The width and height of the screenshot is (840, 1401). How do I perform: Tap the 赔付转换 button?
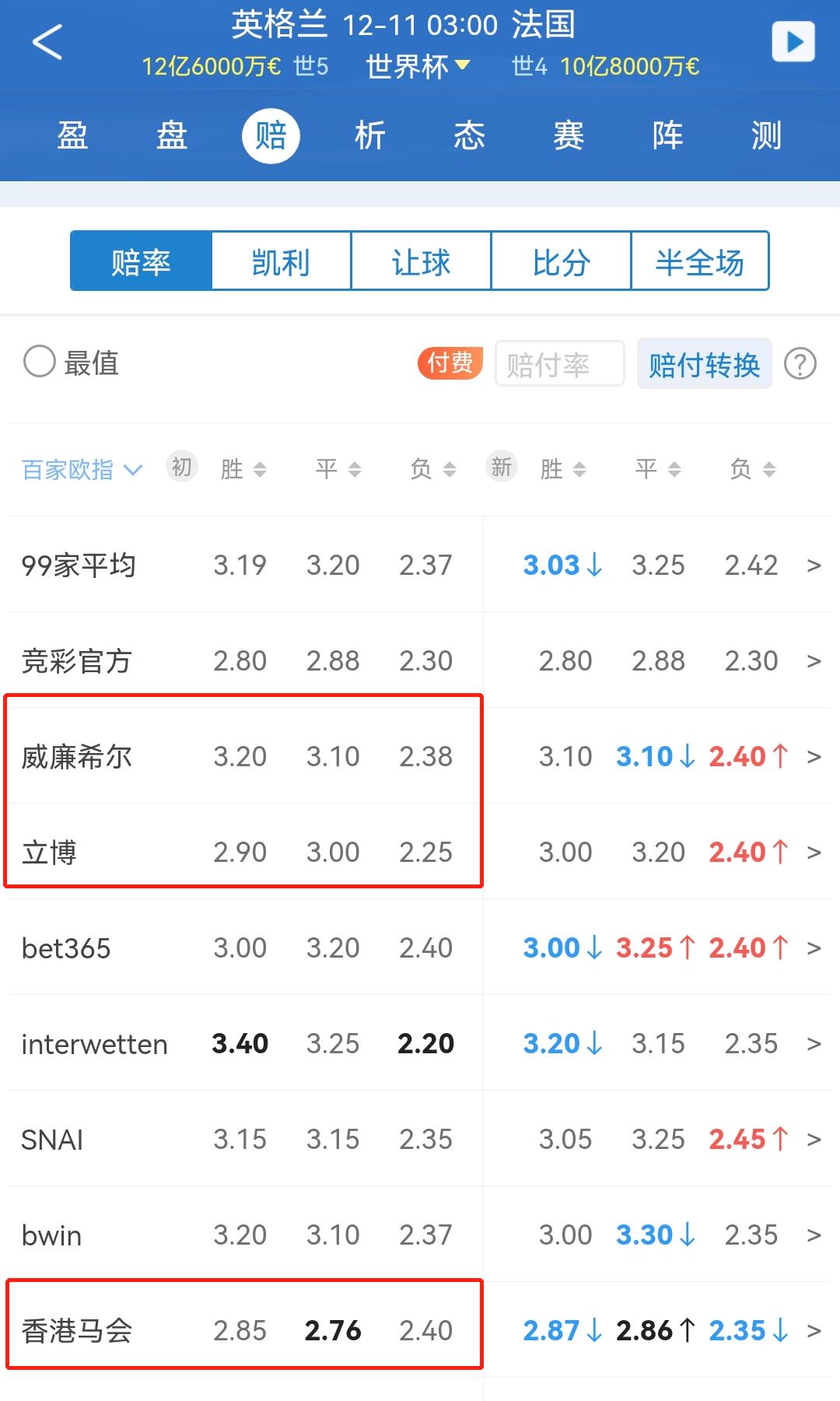[x=704, y=363]
